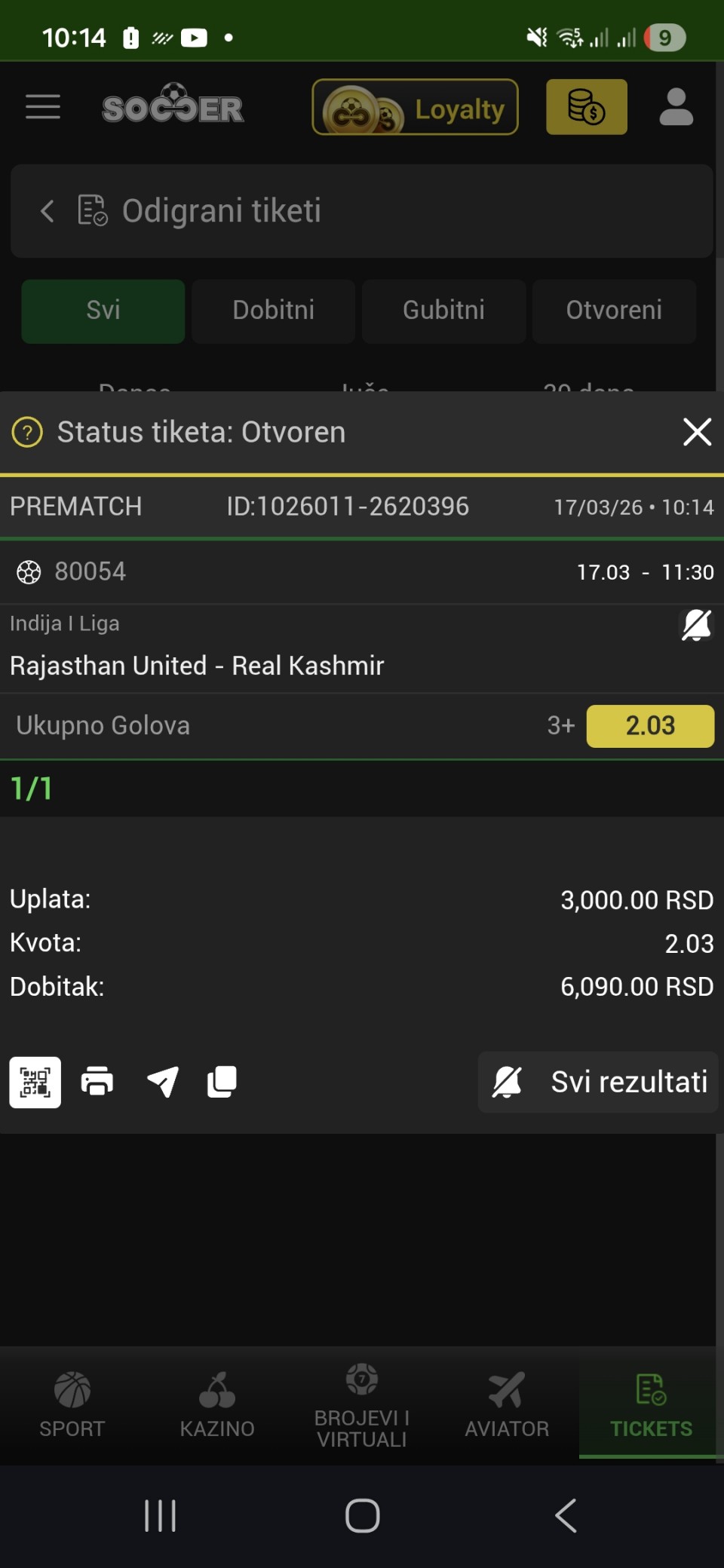Switch to the Otvoreni tab
This screenshot has height=1568, width=724.
(614, 311)
